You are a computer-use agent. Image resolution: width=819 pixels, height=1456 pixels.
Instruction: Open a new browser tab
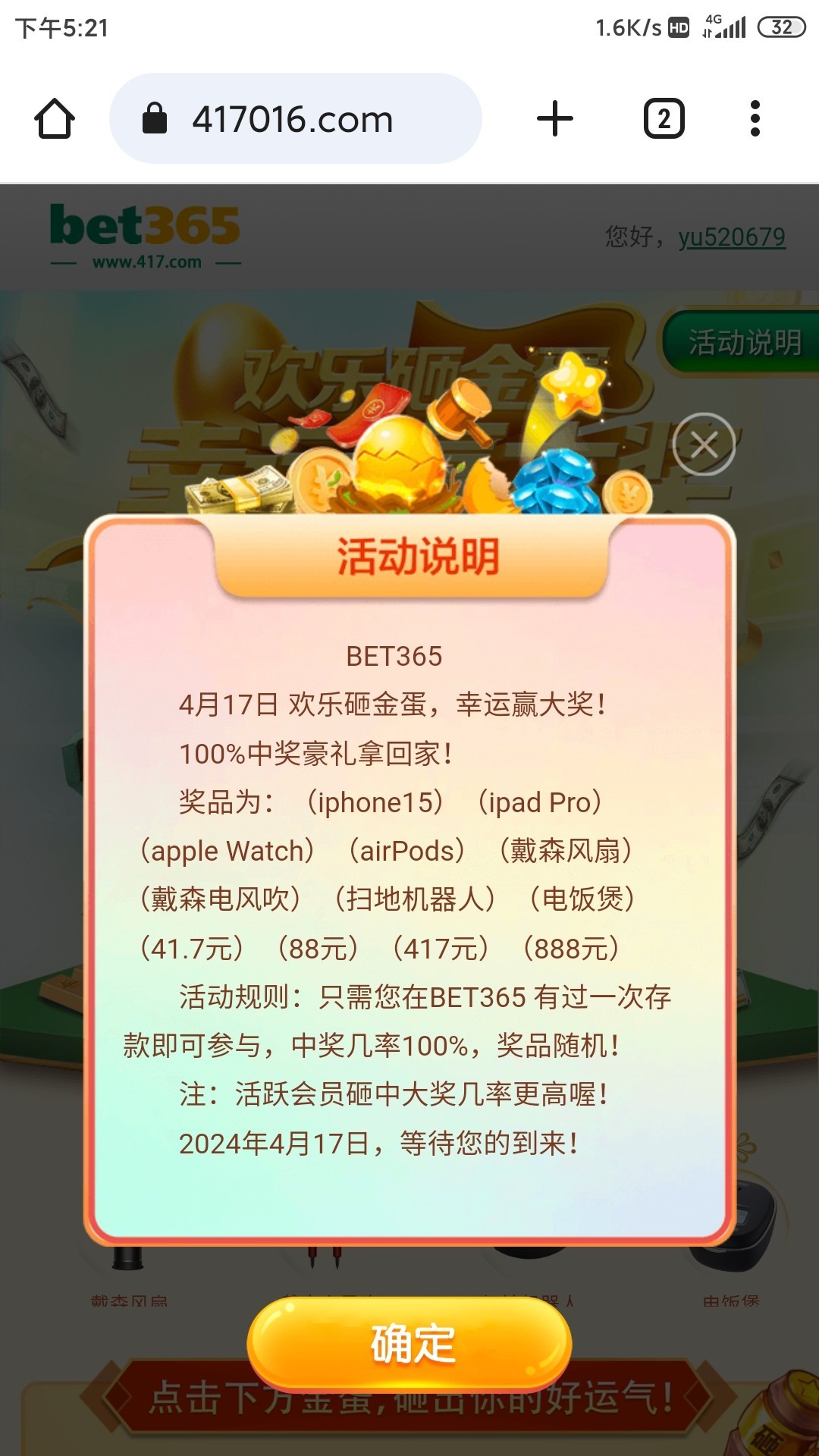tap(555, 119)
